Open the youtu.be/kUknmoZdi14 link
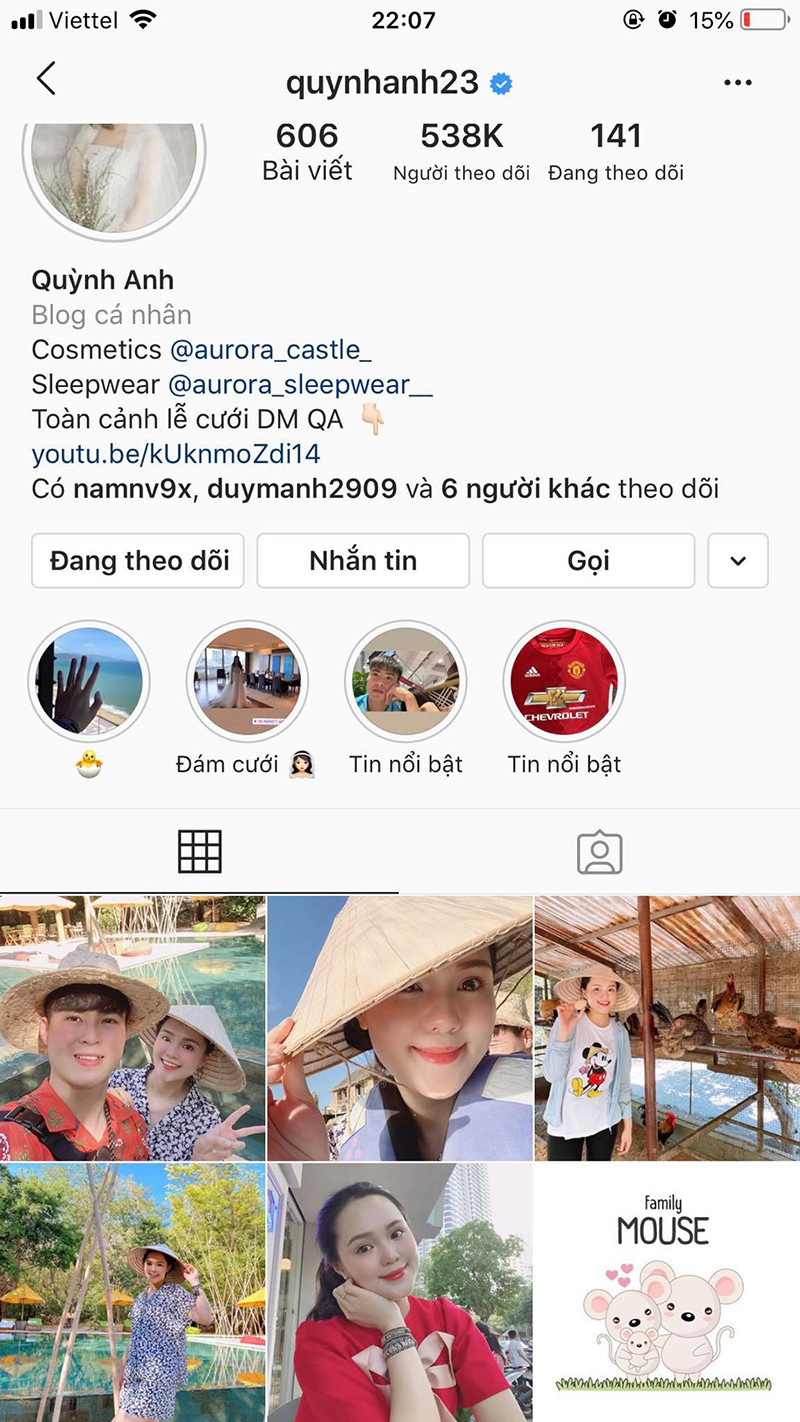Viewport: 800px width, 1422px height. 176,454
